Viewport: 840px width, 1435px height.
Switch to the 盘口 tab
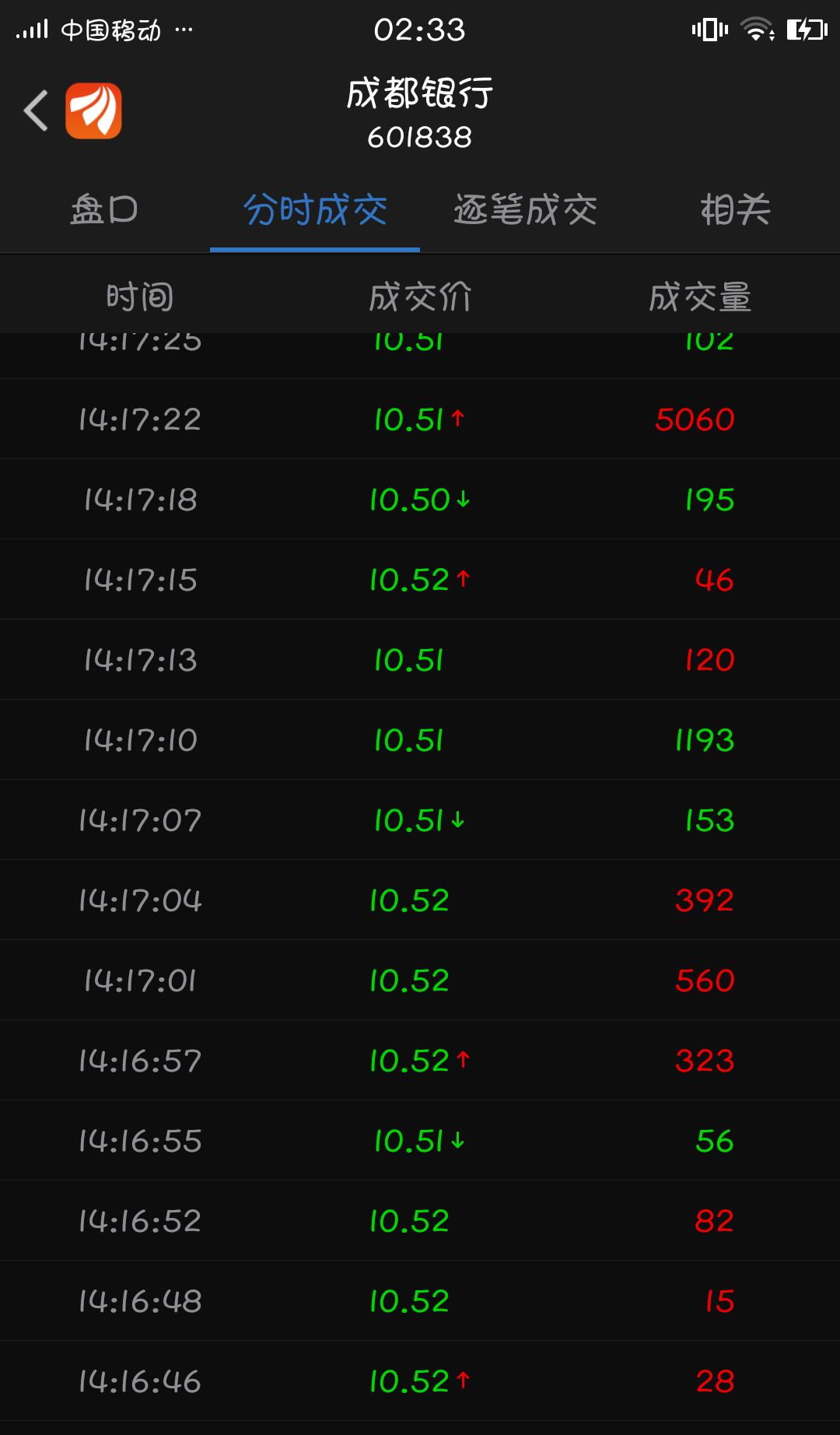click(x=104, y=210)
